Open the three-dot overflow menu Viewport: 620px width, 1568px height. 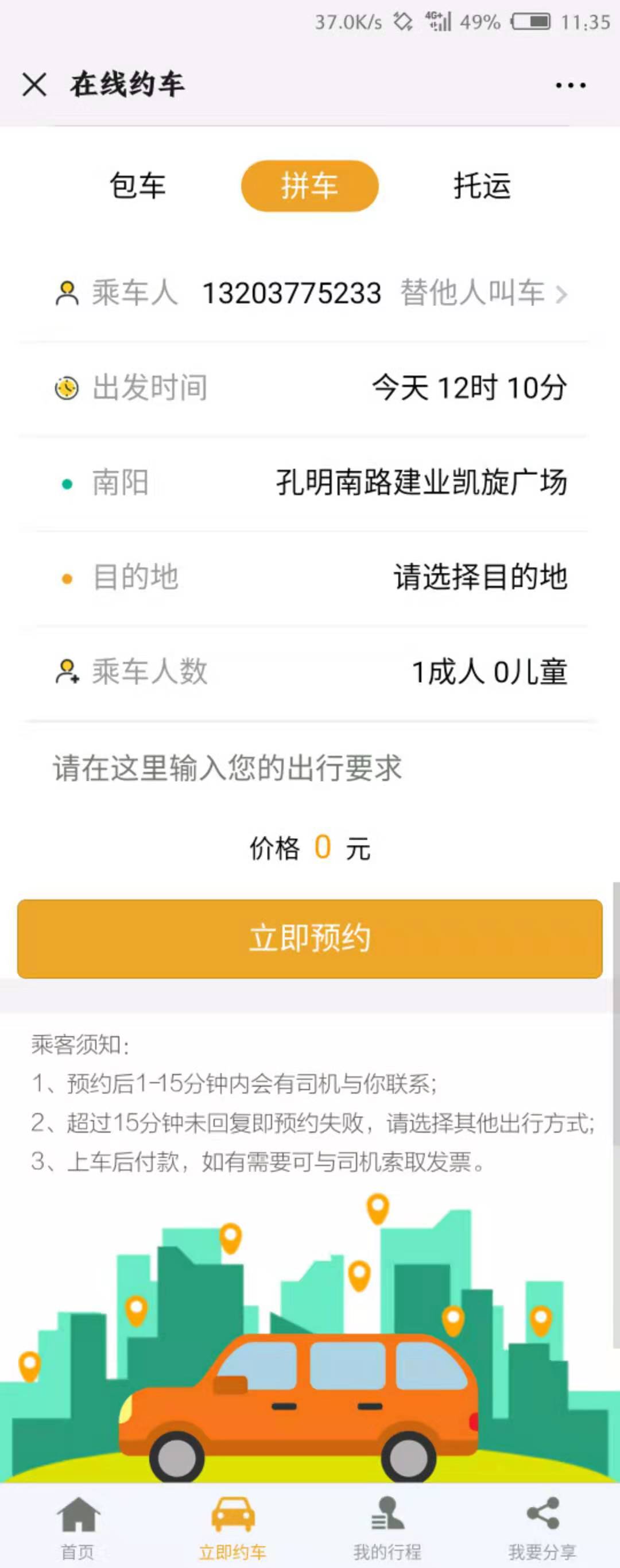570,86
